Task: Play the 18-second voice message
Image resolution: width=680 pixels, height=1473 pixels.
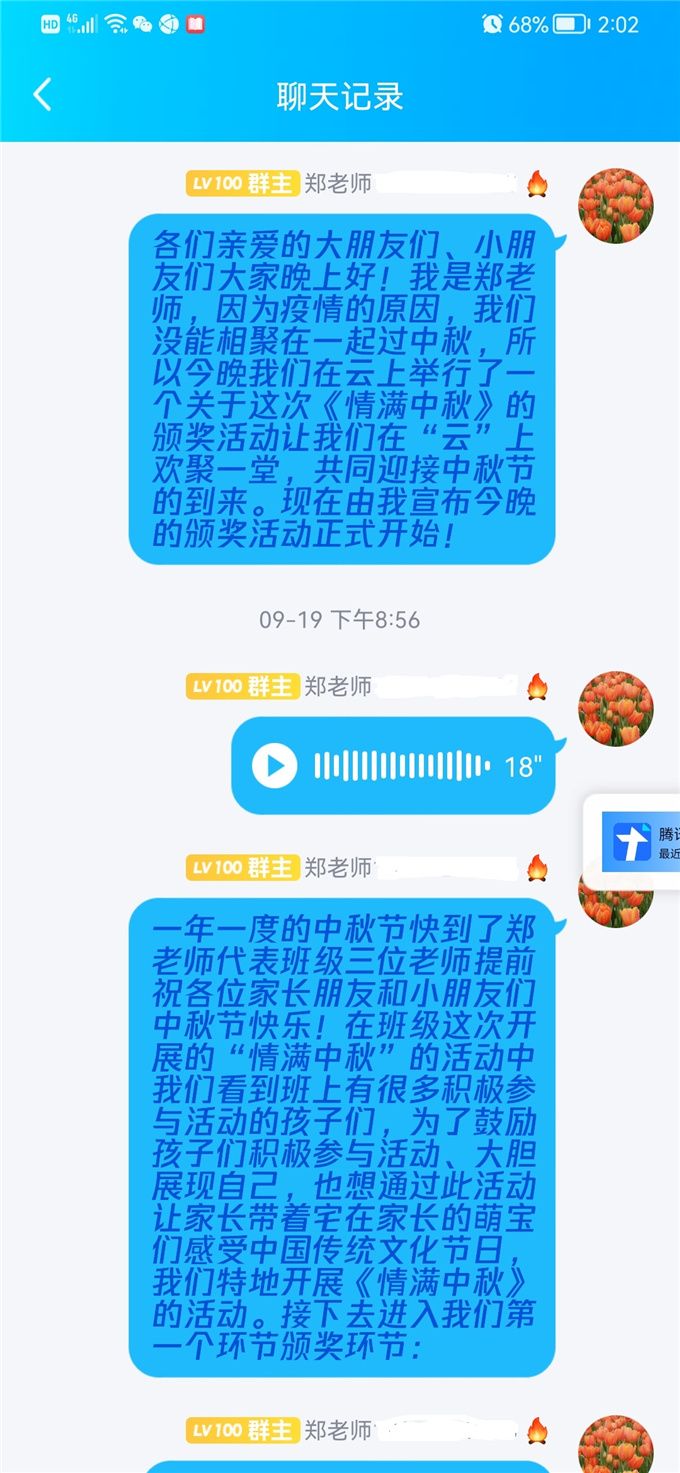Action: [275, 766]
